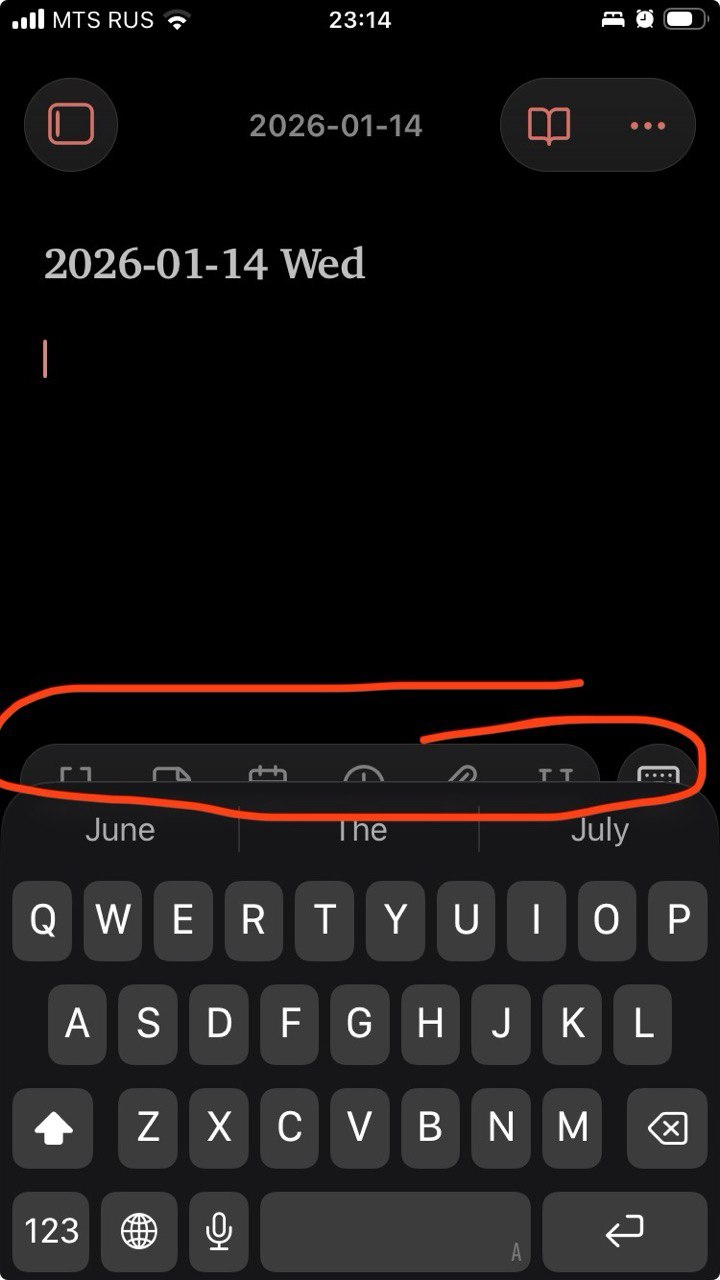The image size is (720, 1280).
Task: Insert brackets from the editing toolbar
Action: (x=76, y=775)
